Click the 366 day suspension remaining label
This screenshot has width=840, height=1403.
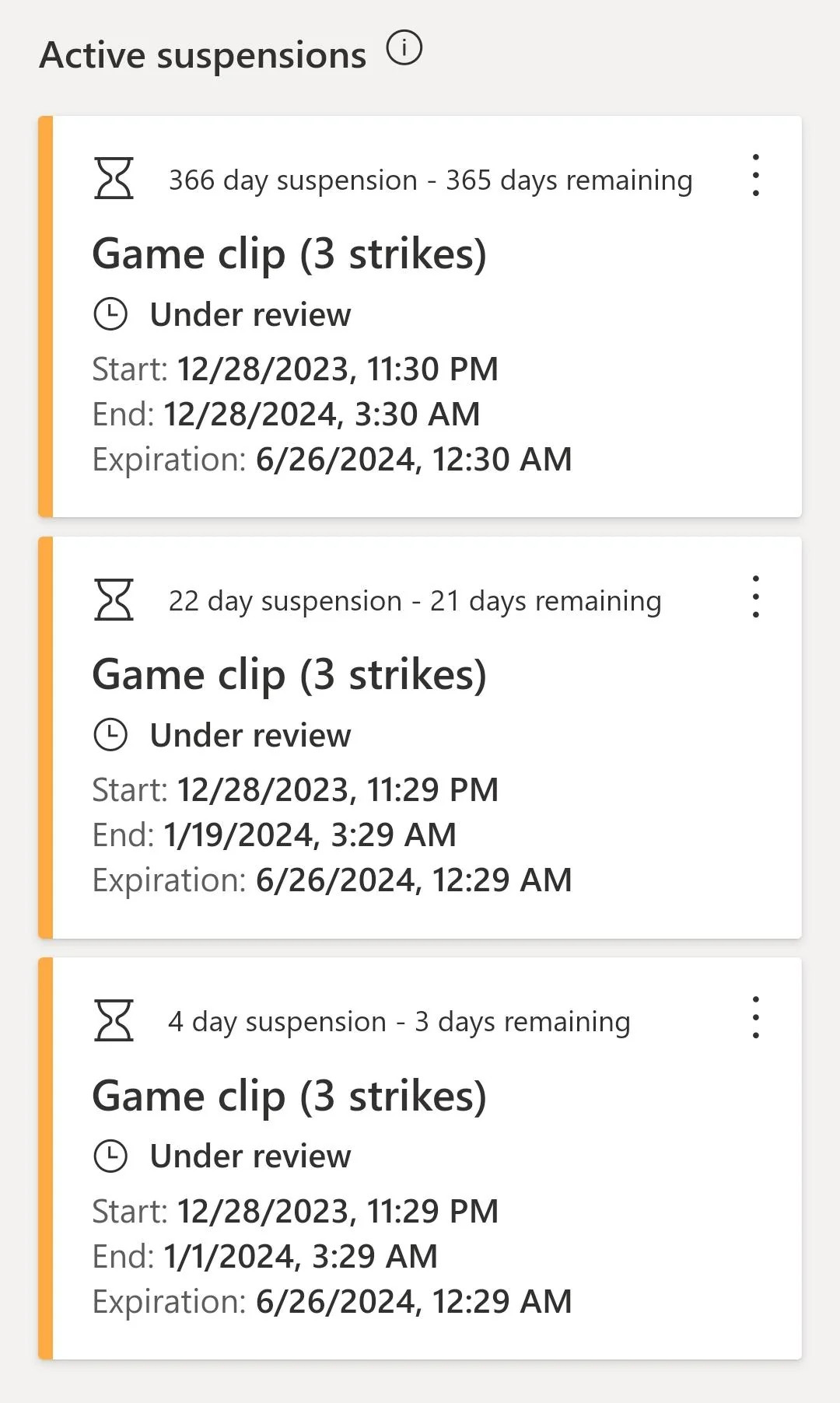[431, 180]
